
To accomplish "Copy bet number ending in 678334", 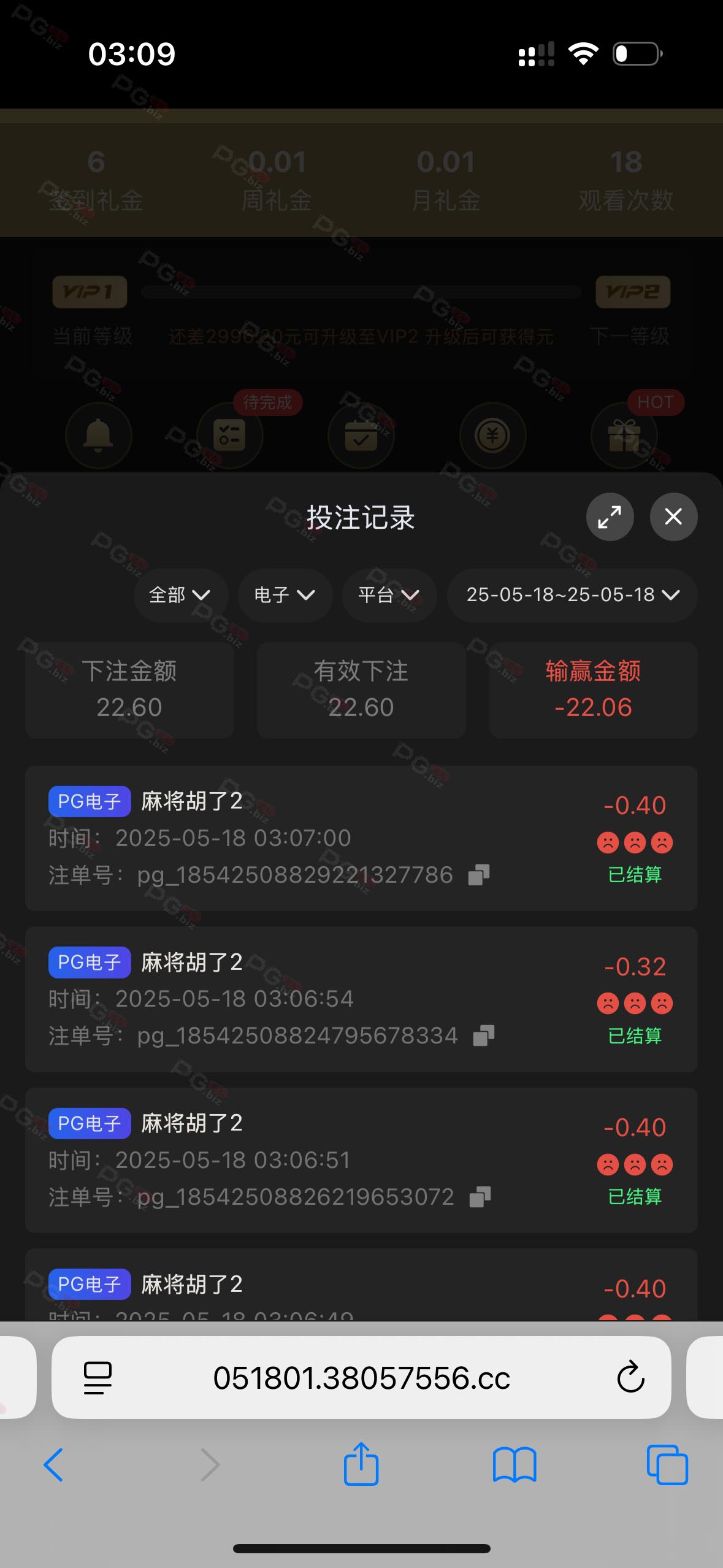I will click(x=484, y=1036).
